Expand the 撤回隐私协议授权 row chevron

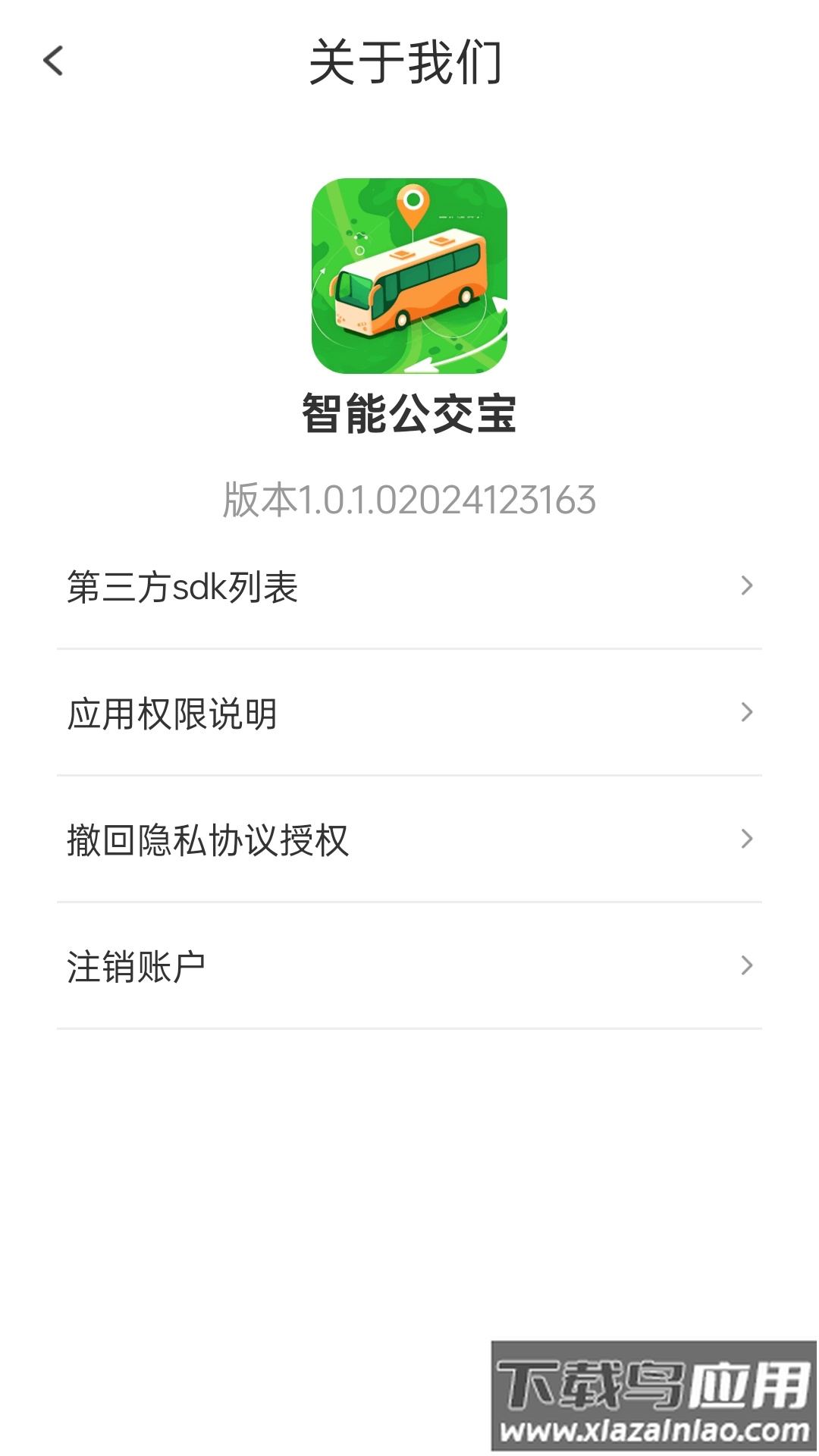pyautogui.click(x=748, y=838)
